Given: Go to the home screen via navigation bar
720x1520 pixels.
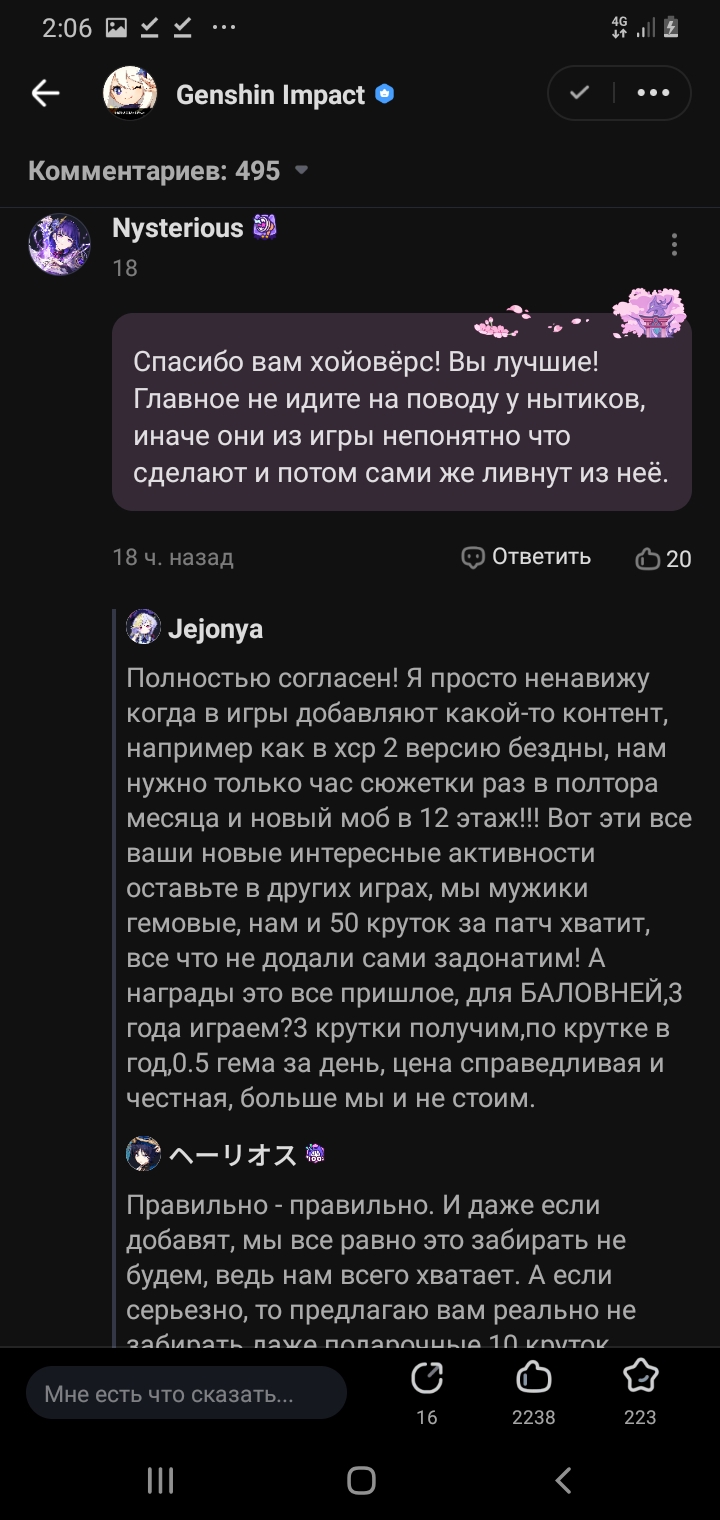Looking at the screenshot, I should tap(361, 1480).
